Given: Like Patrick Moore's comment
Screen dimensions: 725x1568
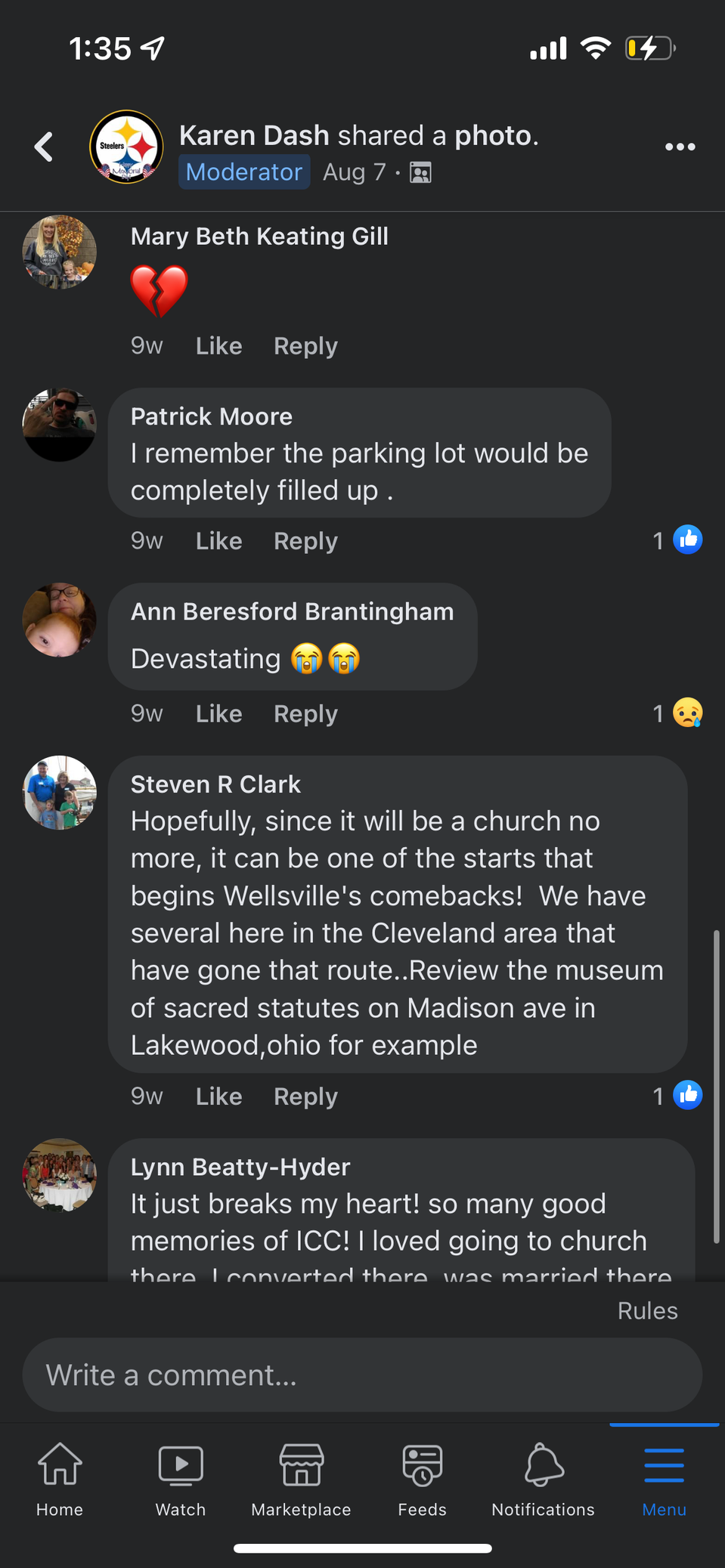Looking at the screenshot, I should 218,541.
